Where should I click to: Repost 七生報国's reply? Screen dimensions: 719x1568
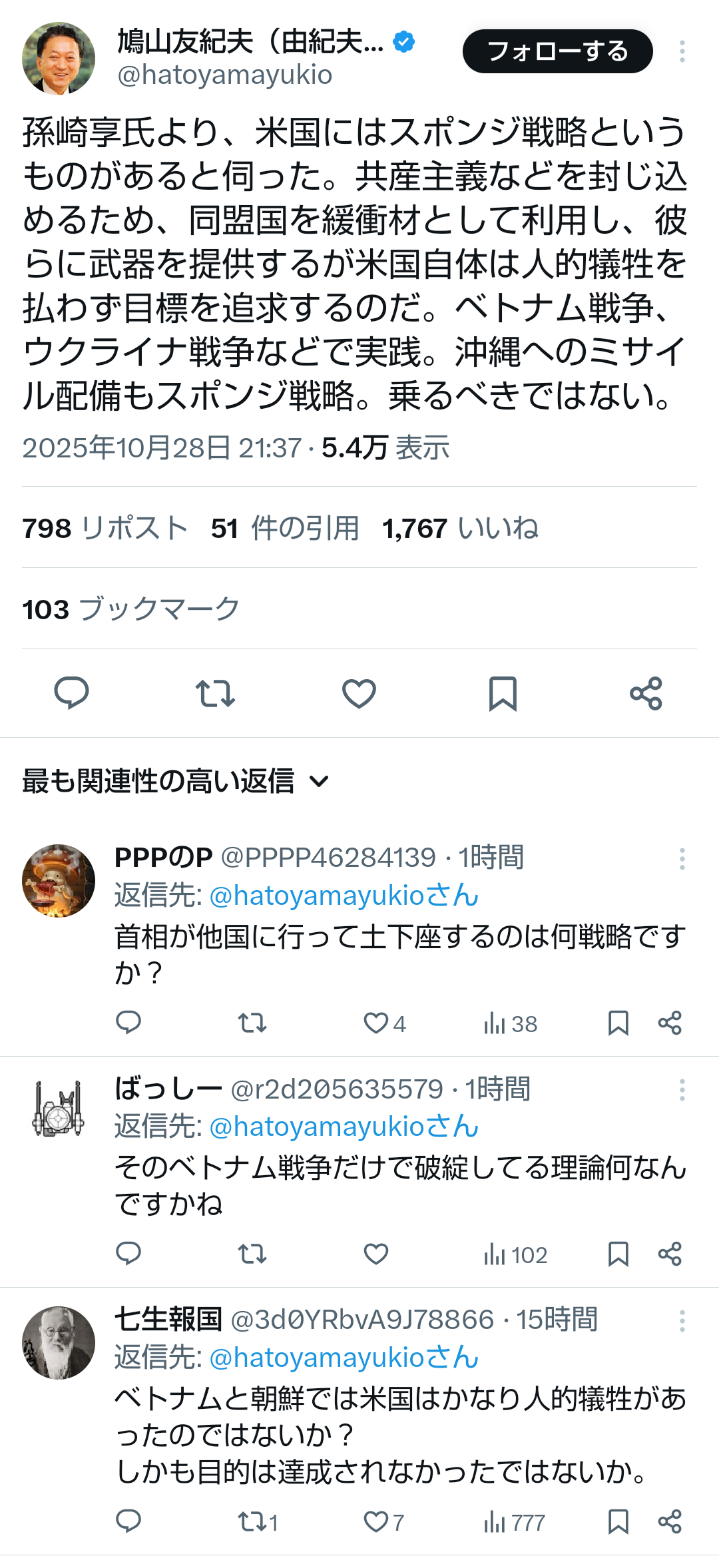(x=252, y=1521)
